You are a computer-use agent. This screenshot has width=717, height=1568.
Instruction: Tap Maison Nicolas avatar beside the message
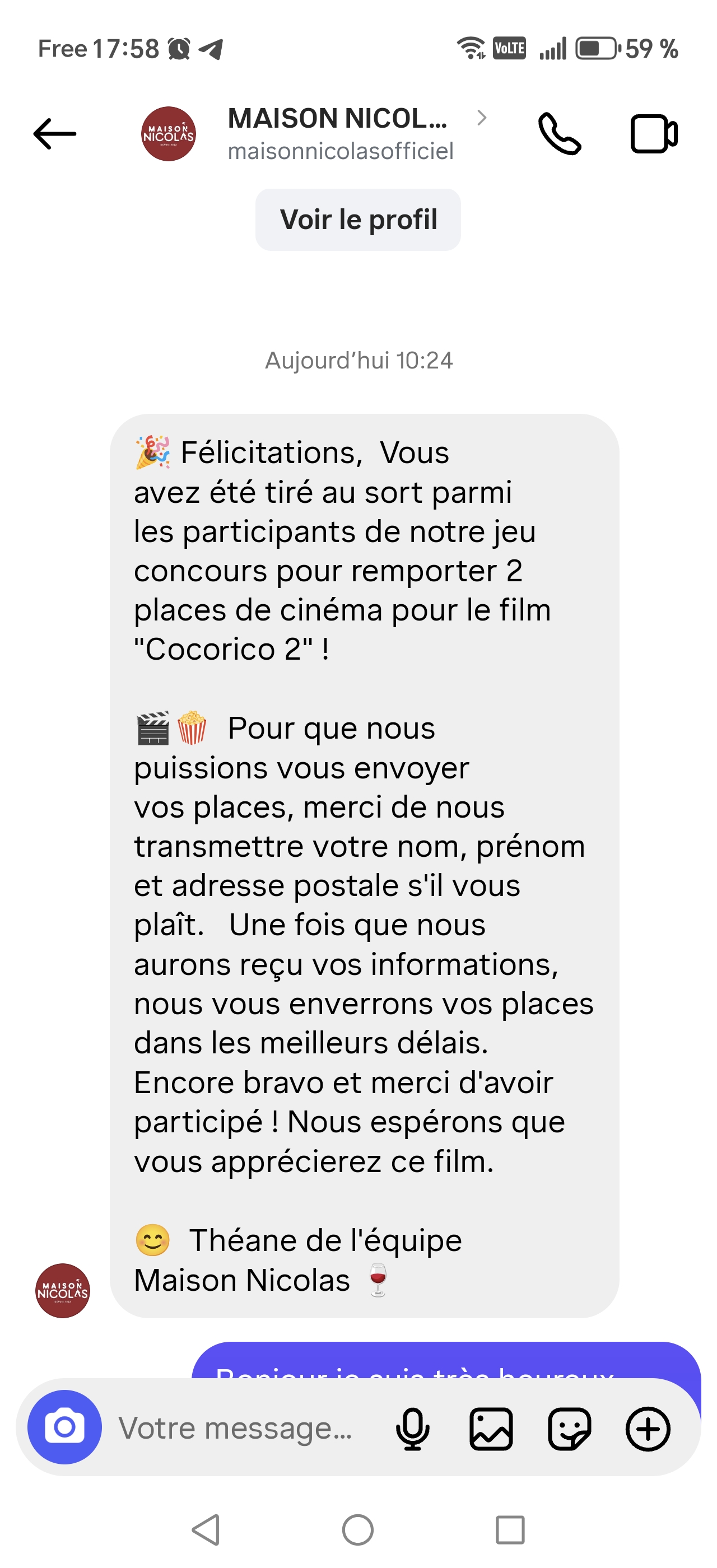63,1290
